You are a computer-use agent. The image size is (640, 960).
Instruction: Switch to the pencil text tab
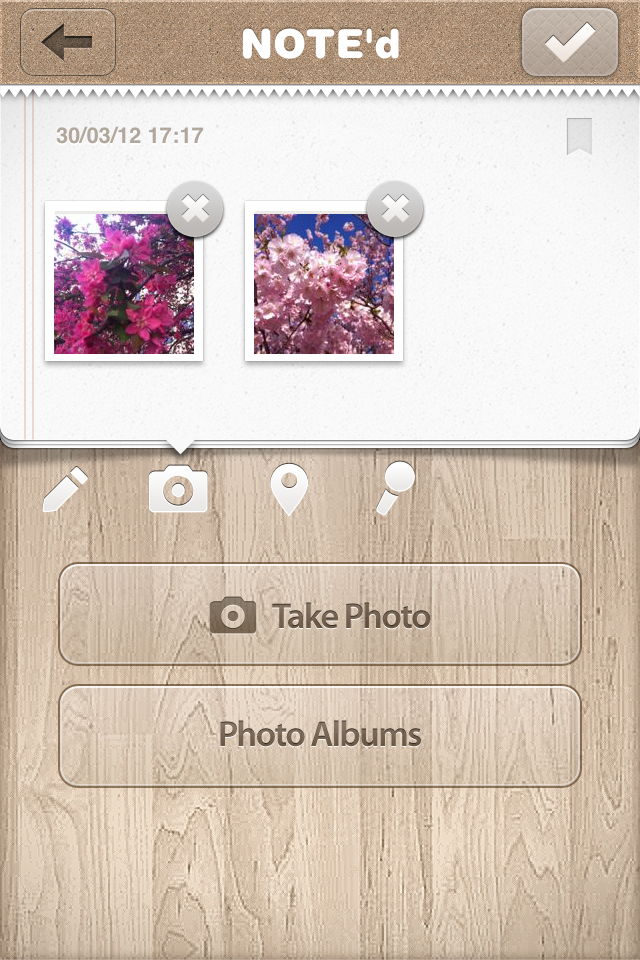point(65,490)
